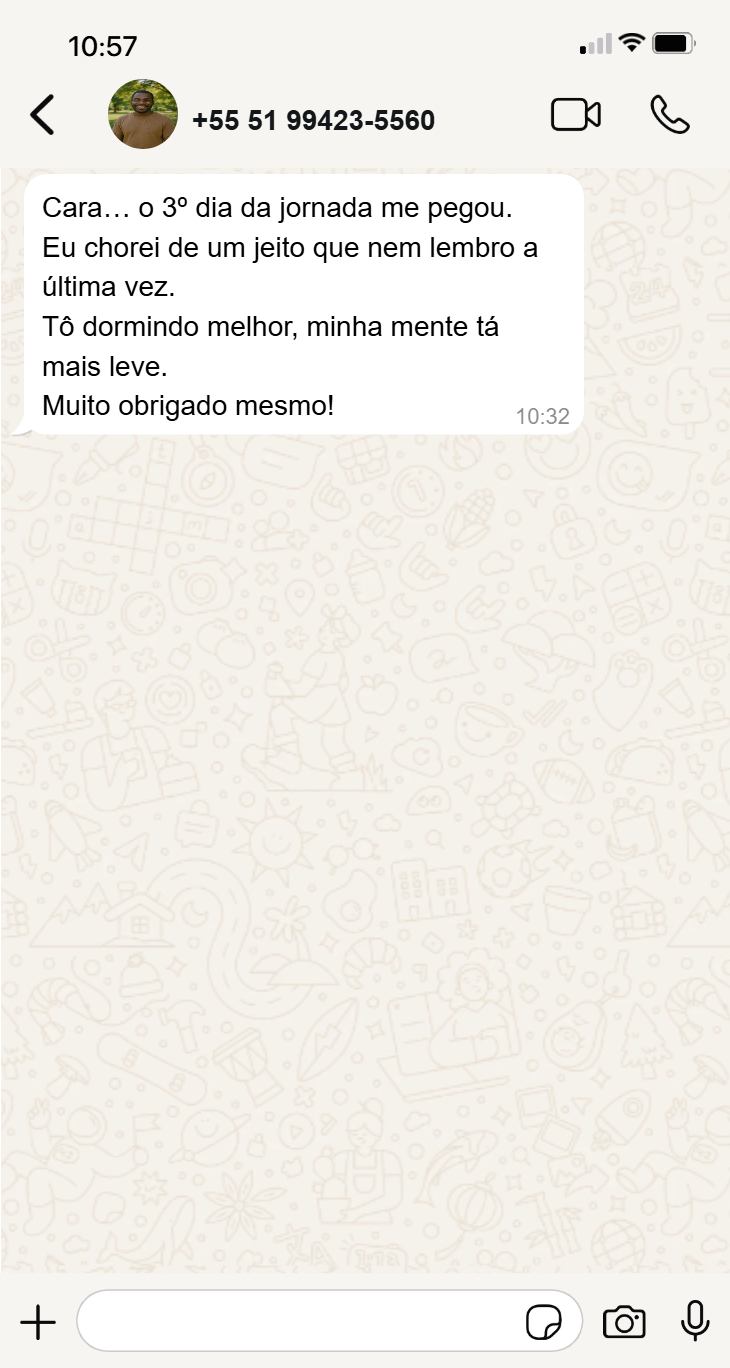Start a video call
Screen dimensions: 730x1368
pyautogui.click(x=576, y=115)
